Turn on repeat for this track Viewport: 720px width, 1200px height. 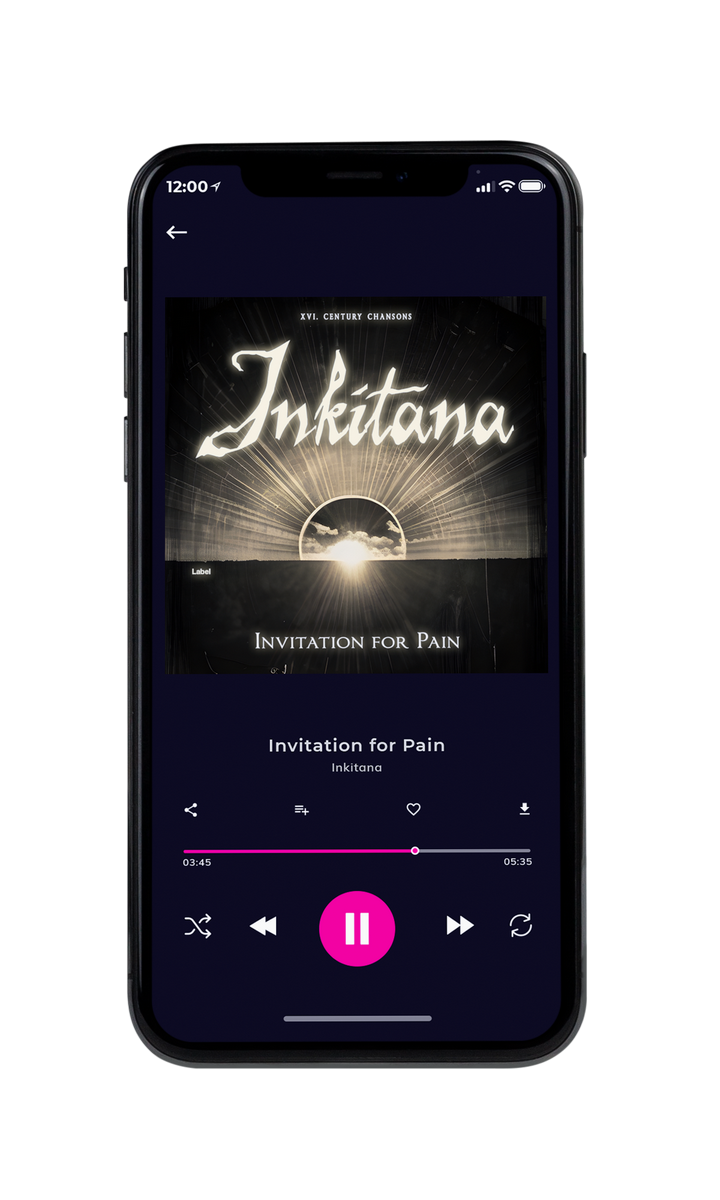point(521,926)
